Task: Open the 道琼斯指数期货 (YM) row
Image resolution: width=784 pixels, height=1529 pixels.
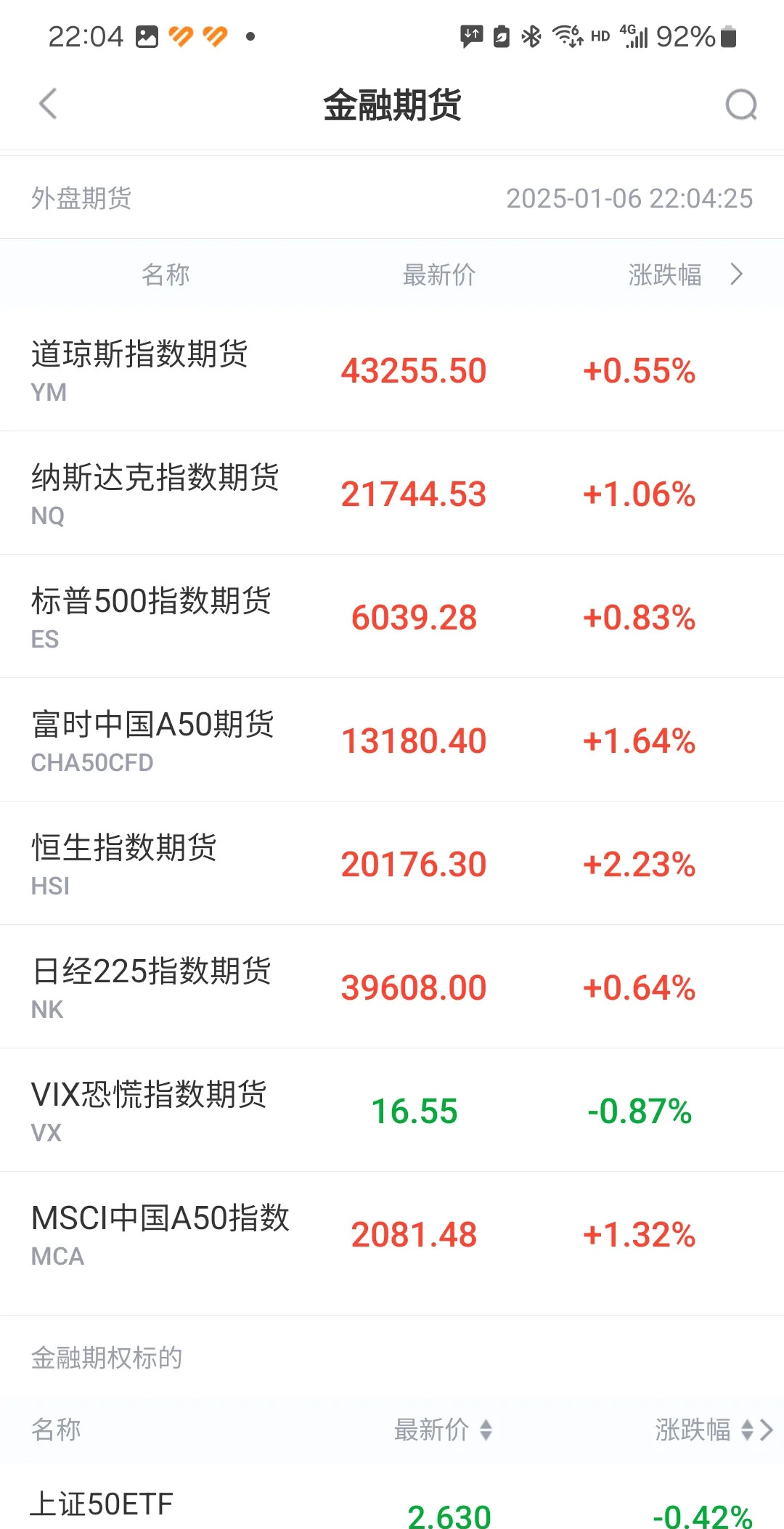Action: click(x=392, y=370)
